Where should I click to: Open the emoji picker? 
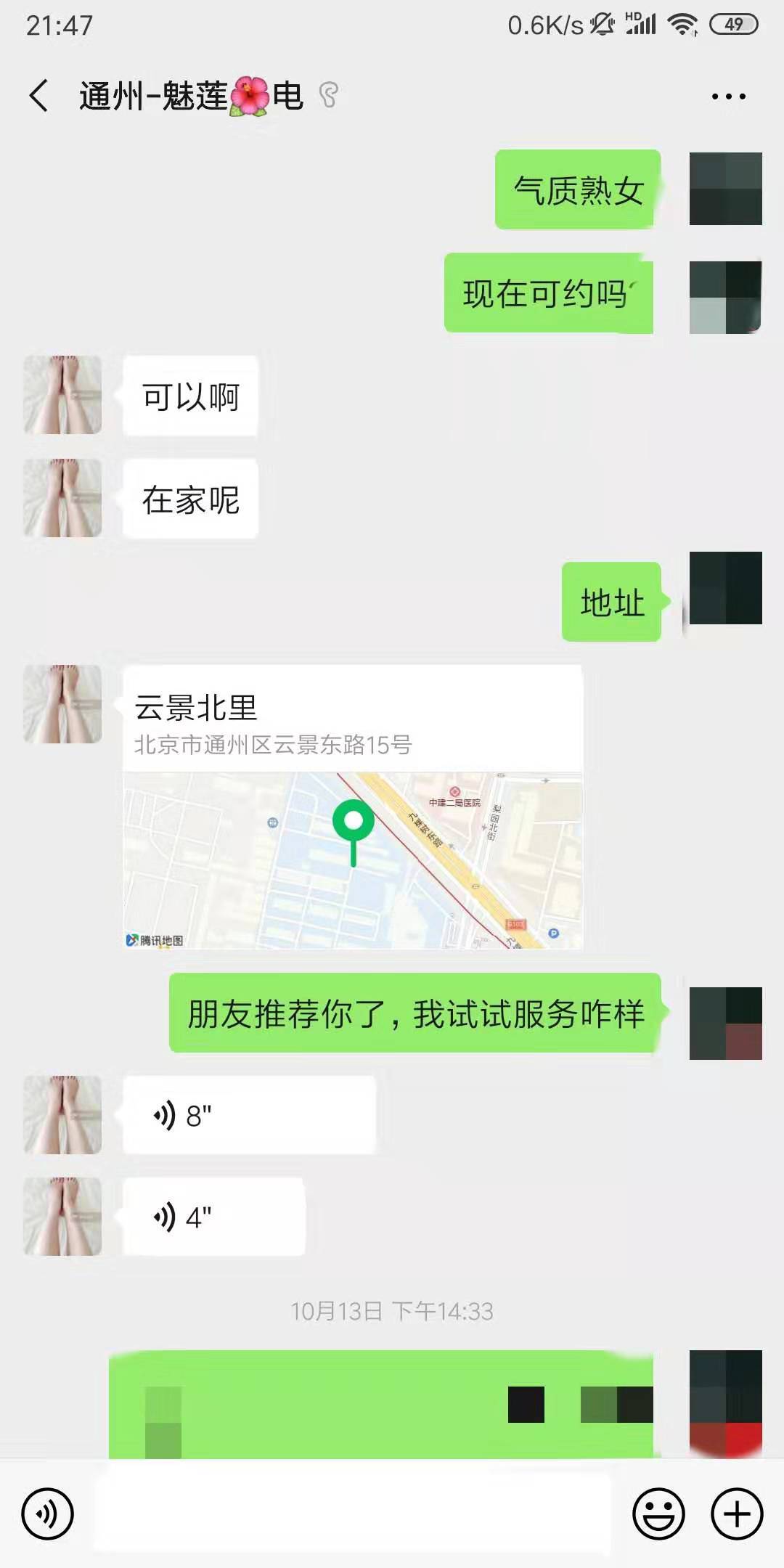(658, 1514)
